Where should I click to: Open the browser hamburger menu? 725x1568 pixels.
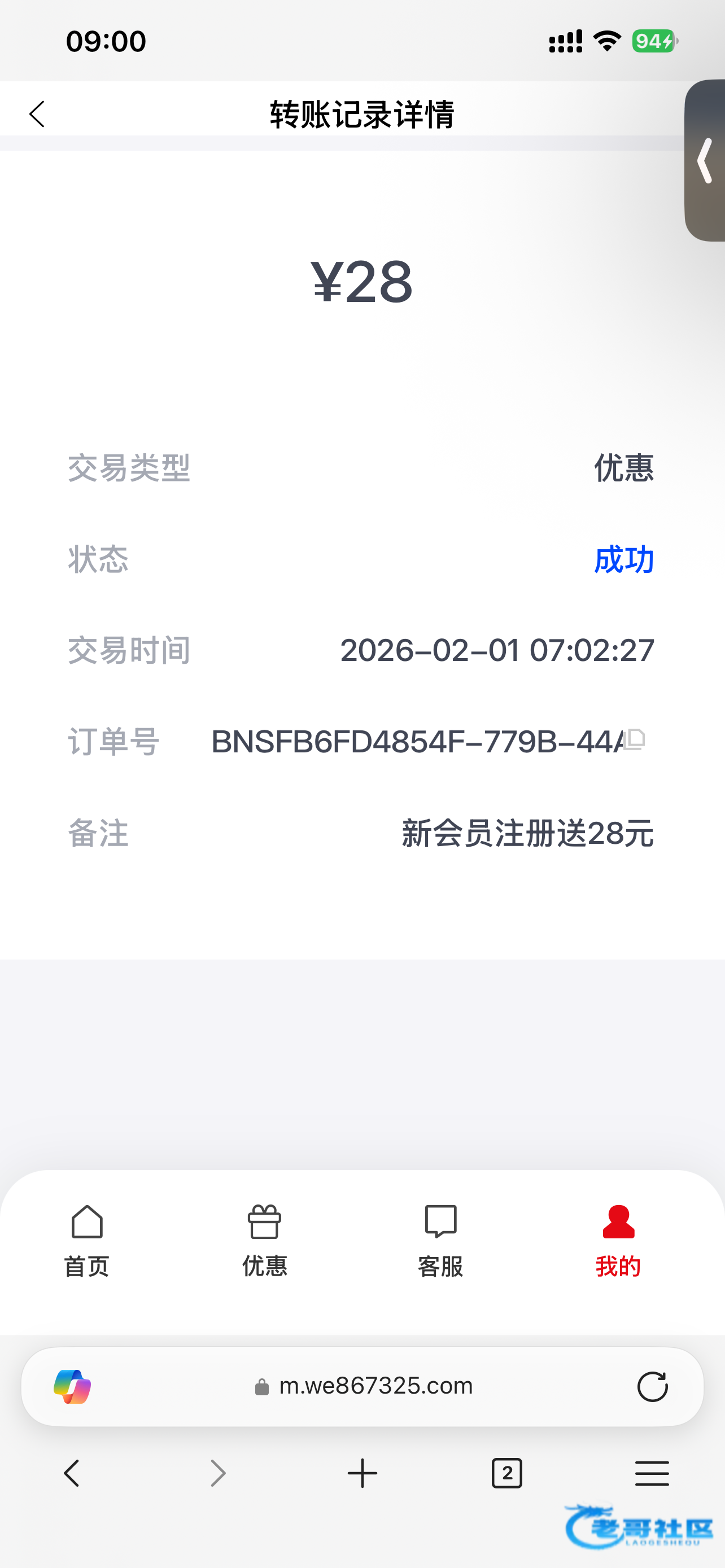pyautogui.click(x=652, y=1474)
